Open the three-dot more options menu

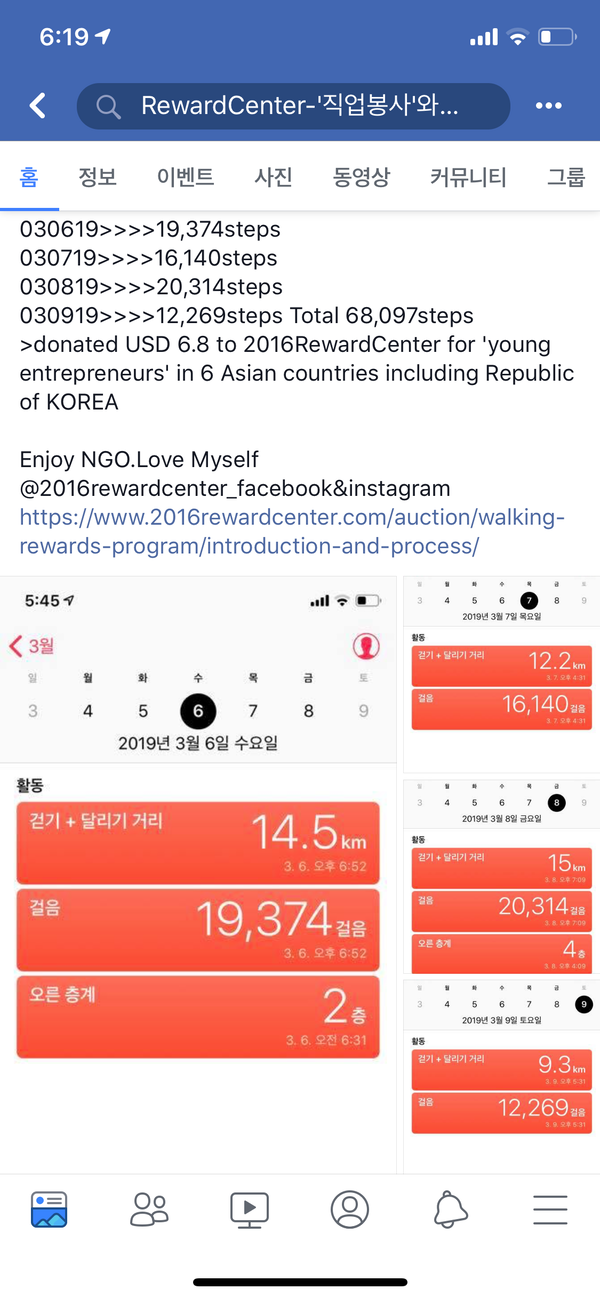[549, 106]
